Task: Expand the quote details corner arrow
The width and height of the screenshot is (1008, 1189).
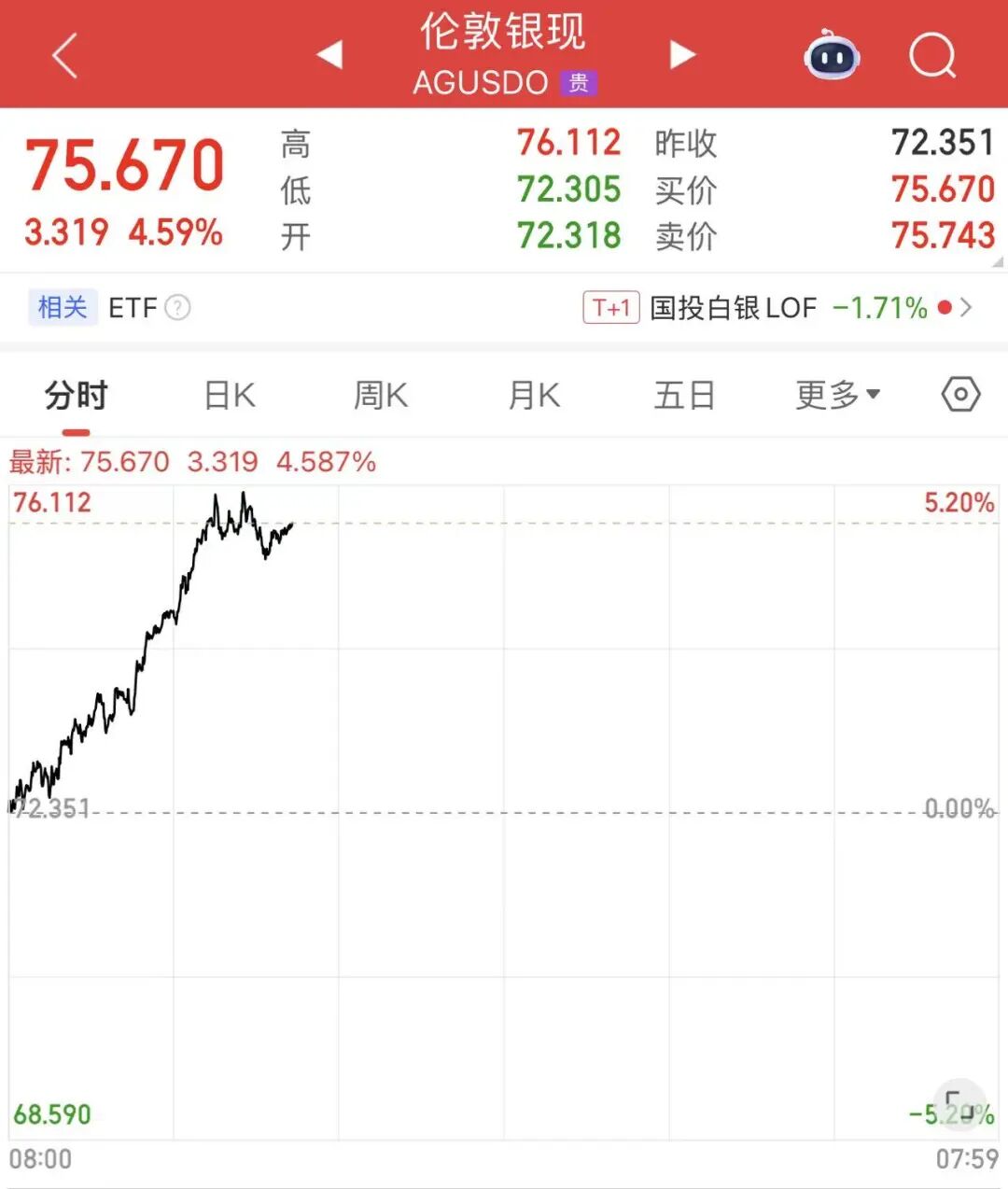Action: (x=997, y=262)
